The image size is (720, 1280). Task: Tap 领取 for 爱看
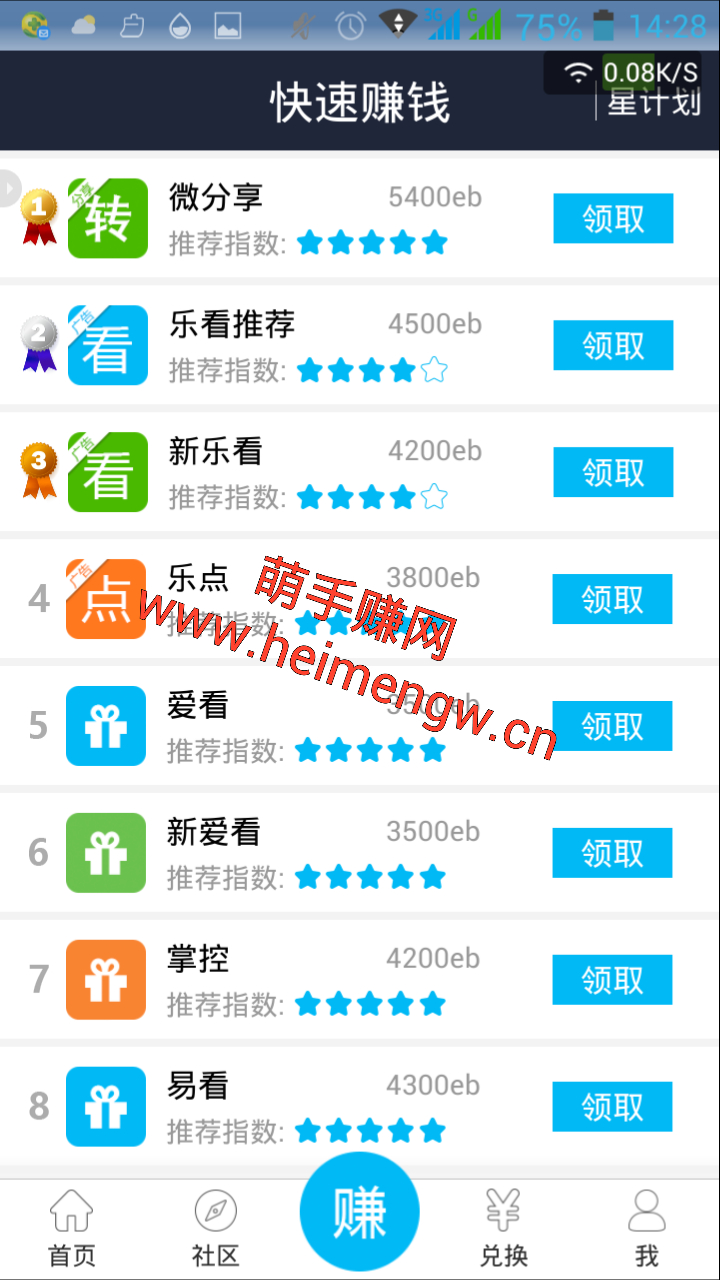pos(612,726)
